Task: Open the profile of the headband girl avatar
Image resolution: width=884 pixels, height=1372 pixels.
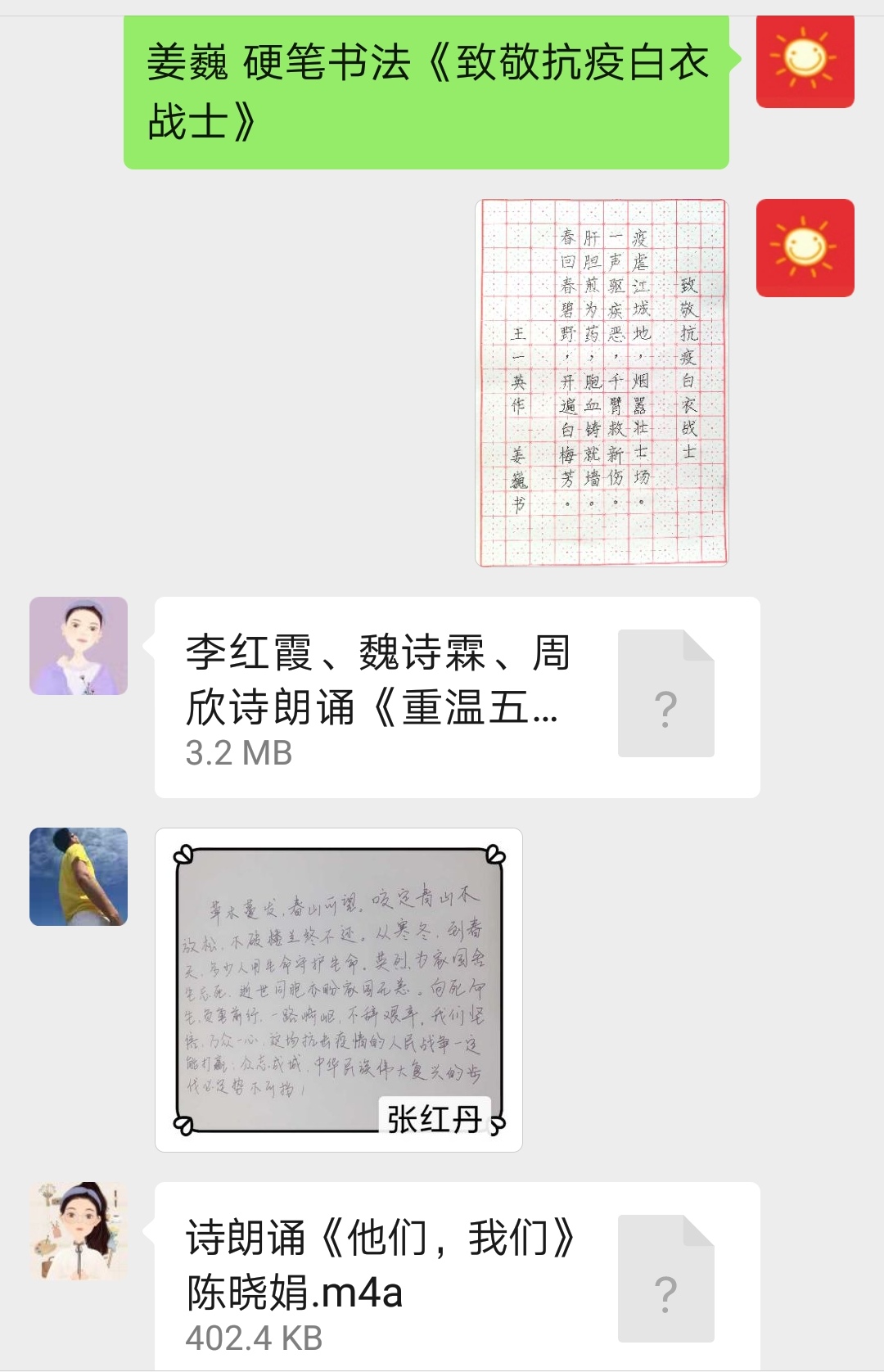Action: pyautogui.click(x=79, y=1230)
